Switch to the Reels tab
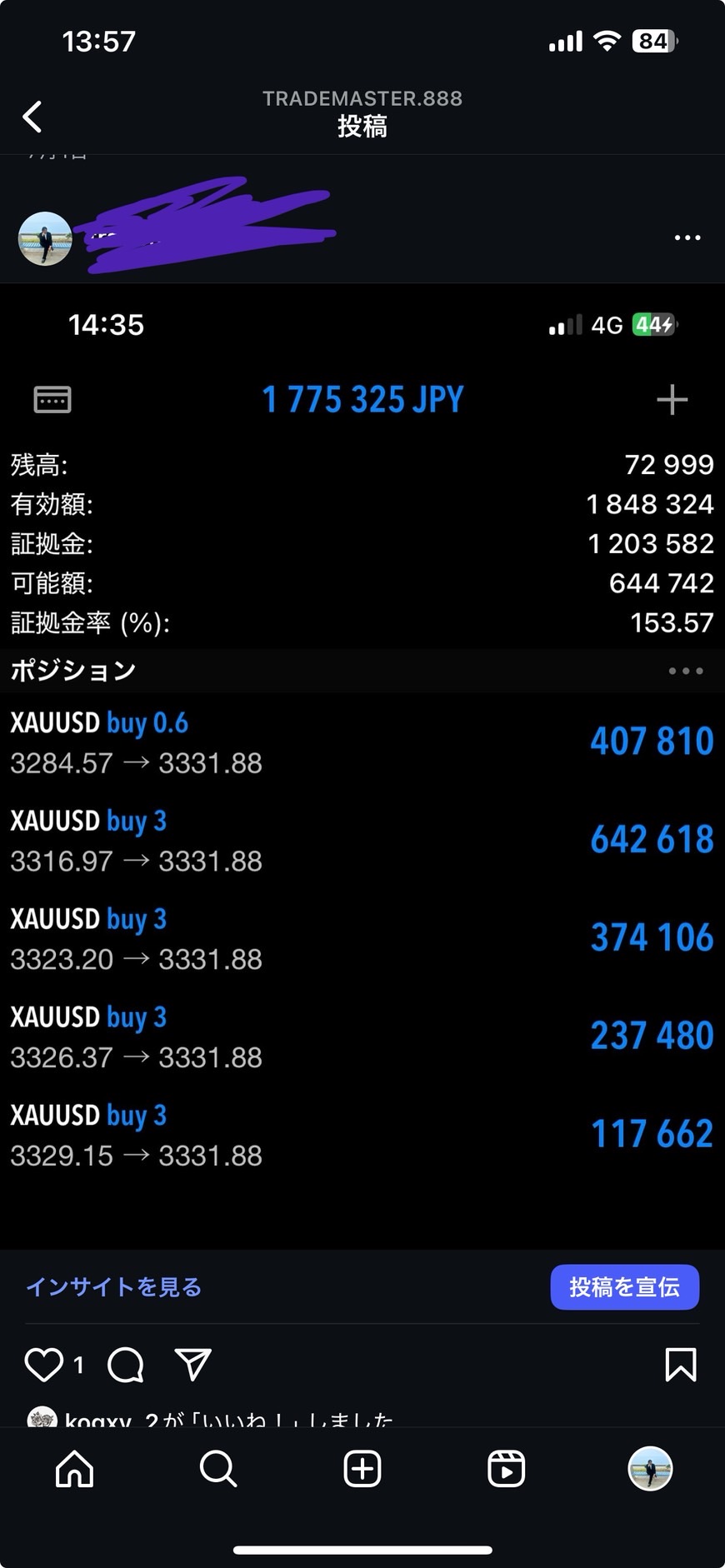This screenshot has width=725, height=1568. (x=506, y=1469)
